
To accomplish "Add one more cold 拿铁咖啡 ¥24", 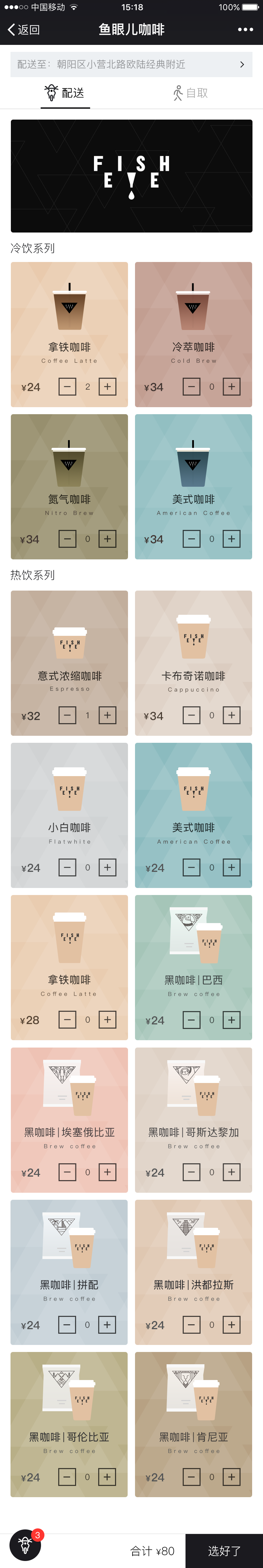I will tap(108, 386).
